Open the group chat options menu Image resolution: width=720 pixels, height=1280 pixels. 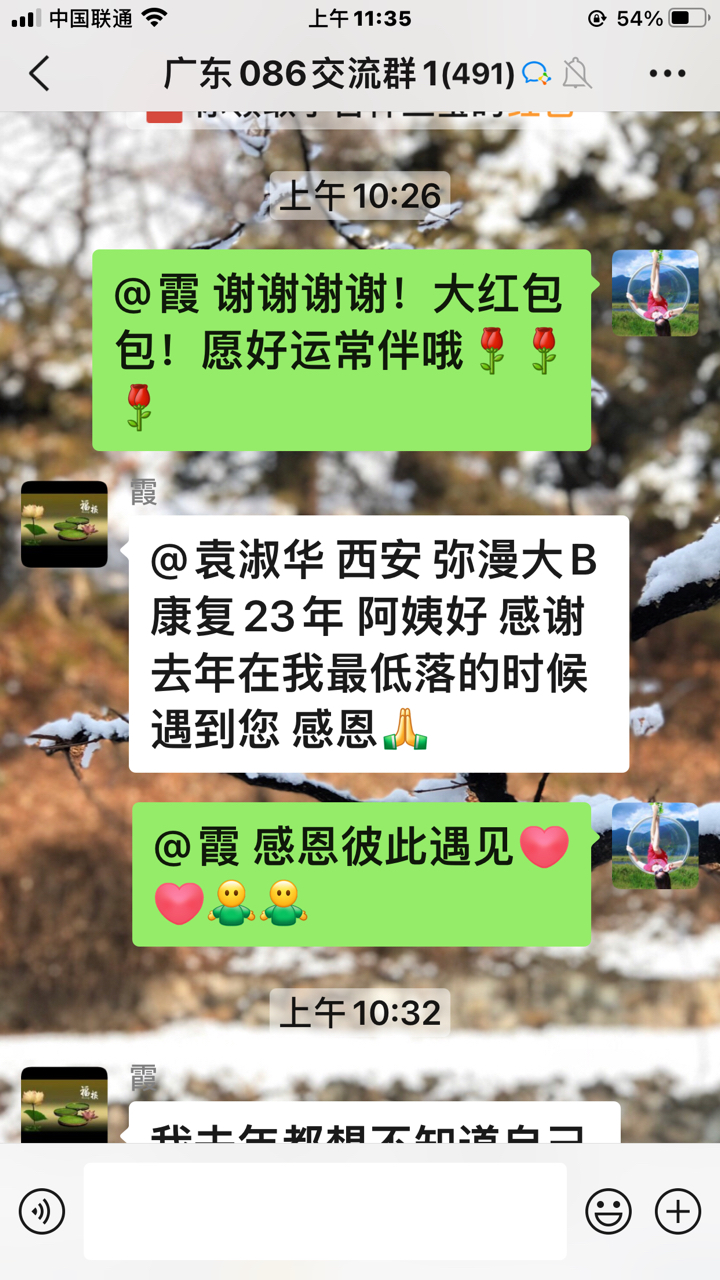click(x=667, y=74)
